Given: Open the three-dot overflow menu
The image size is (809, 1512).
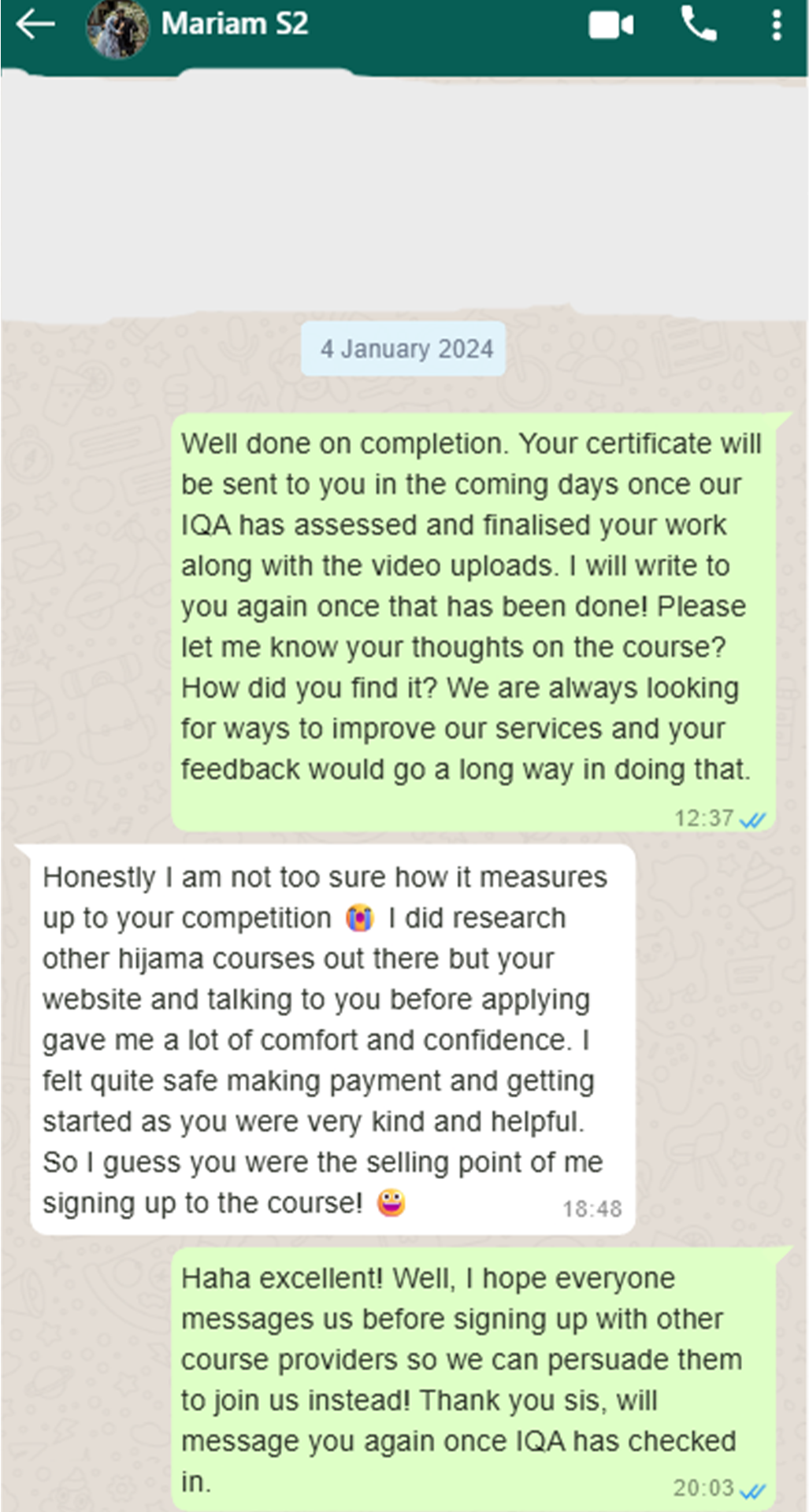Looking at the screenshot, I should [x=777, y=25].
